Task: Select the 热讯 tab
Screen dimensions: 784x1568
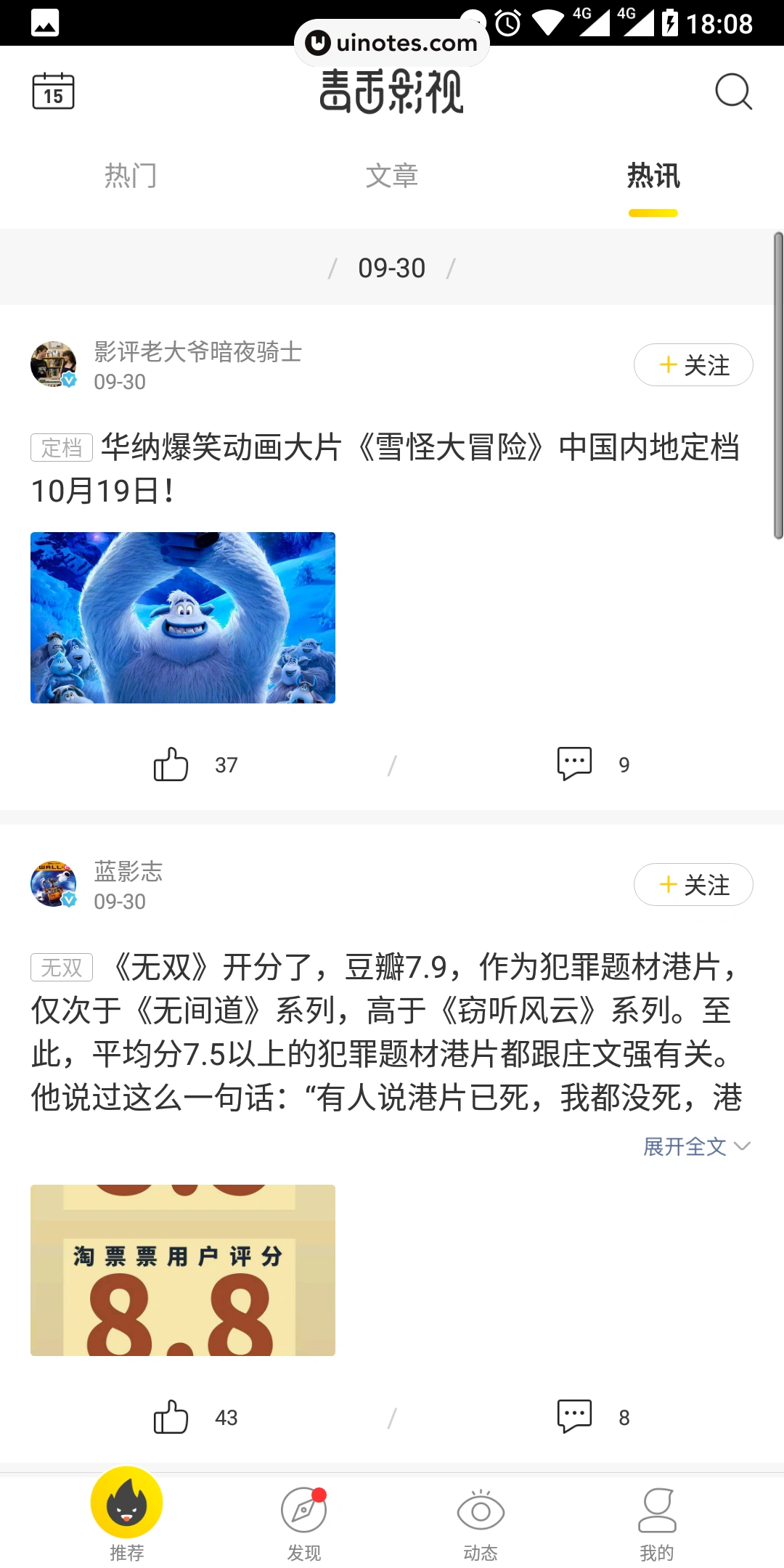Action: pos(653,176)
